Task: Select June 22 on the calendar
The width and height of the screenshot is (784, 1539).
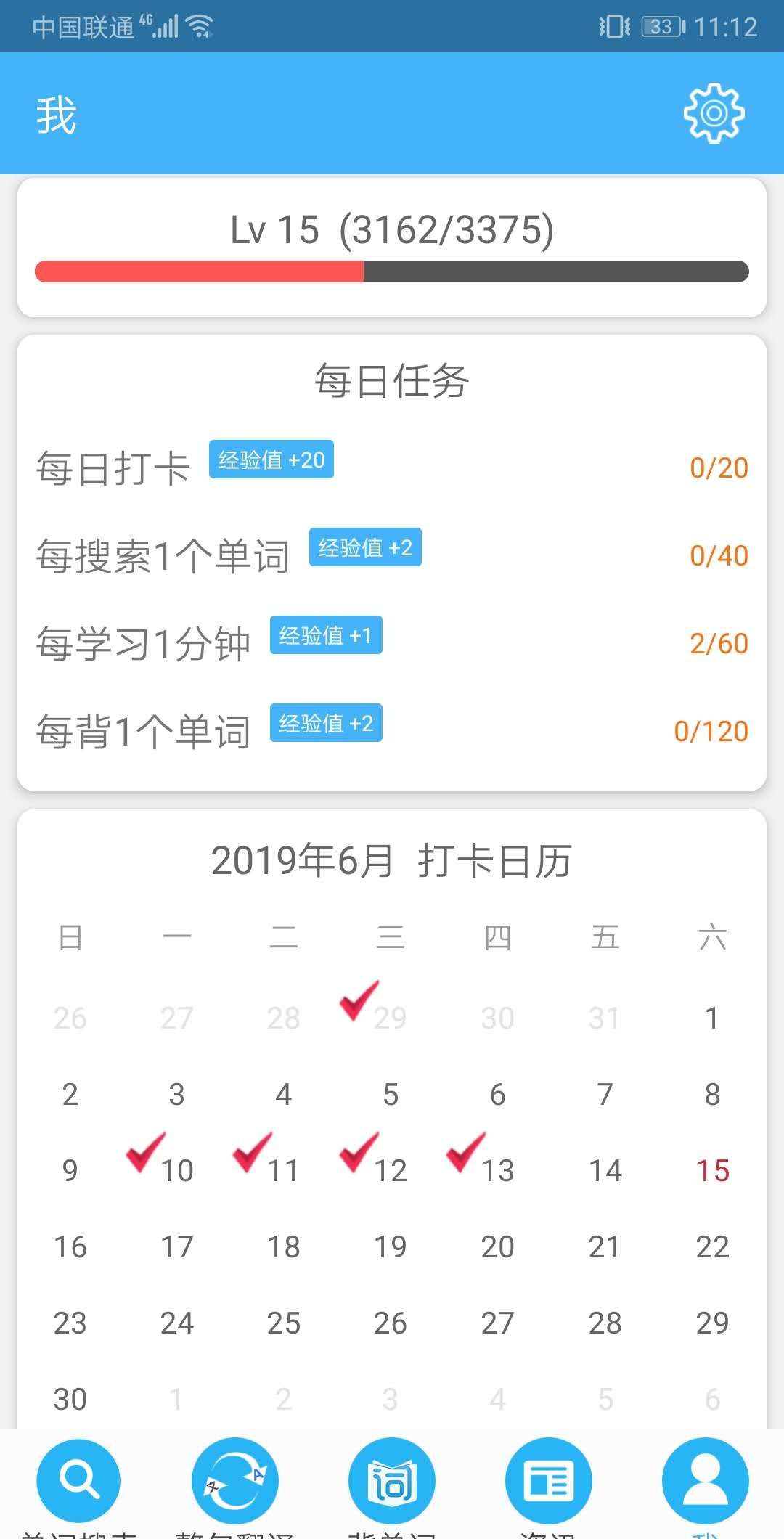Action: [x=712, y=1246]
